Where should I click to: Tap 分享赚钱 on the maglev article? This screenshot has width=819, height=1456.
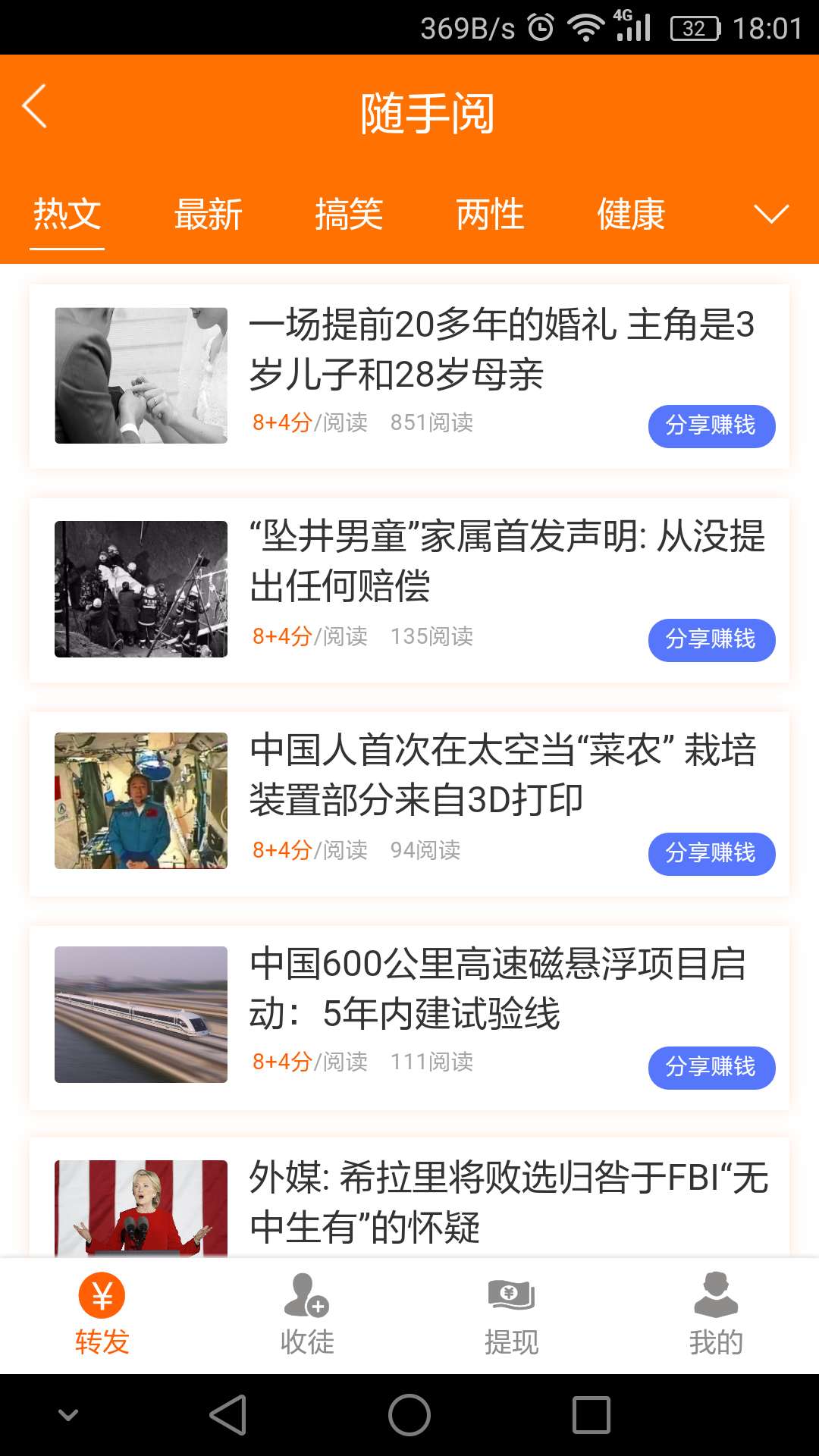coord(711,1068)
